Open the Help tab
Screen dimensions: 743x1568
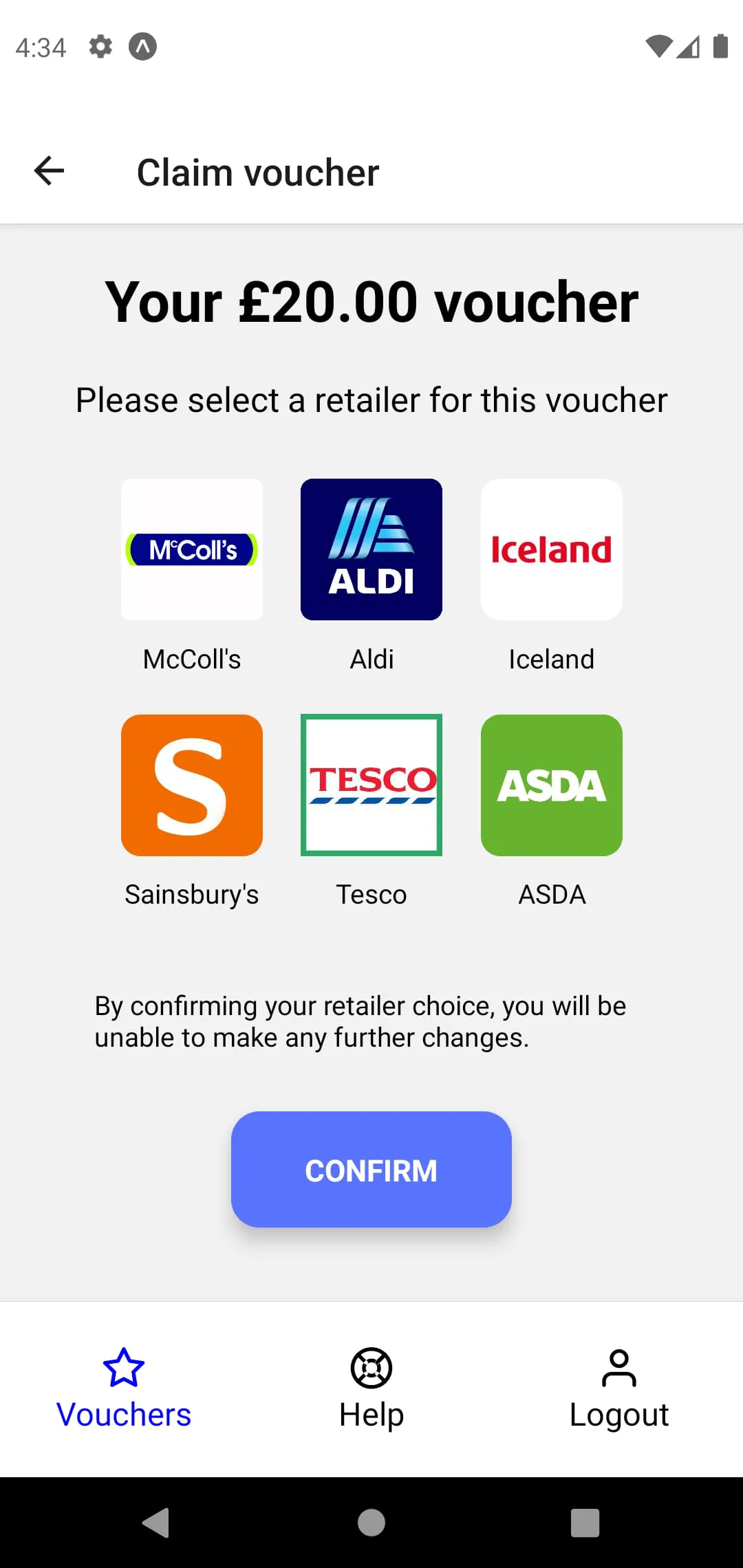[x=371, y=1388]
